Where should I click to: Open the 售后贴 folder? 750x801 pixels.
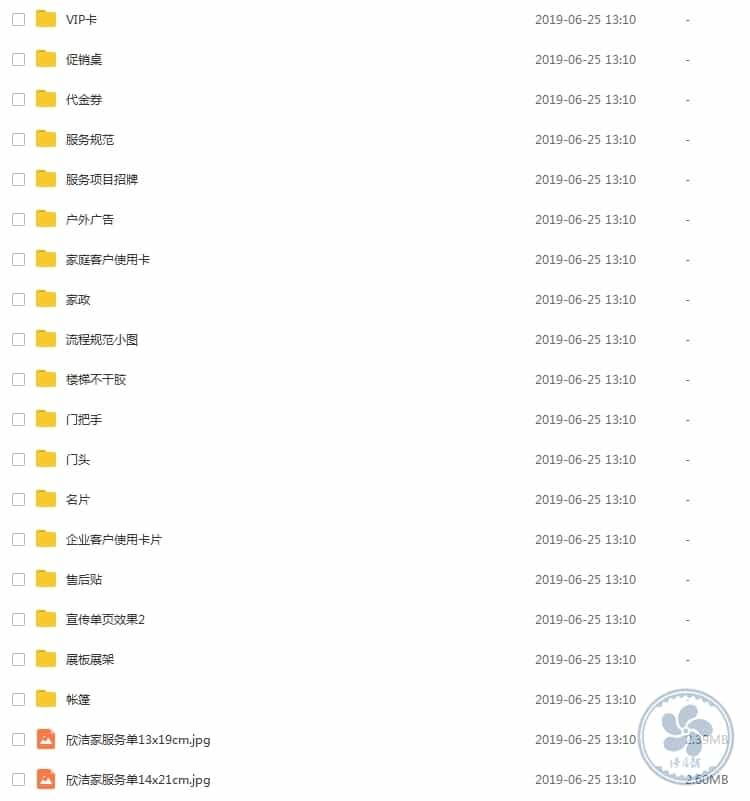pos(84,580)
